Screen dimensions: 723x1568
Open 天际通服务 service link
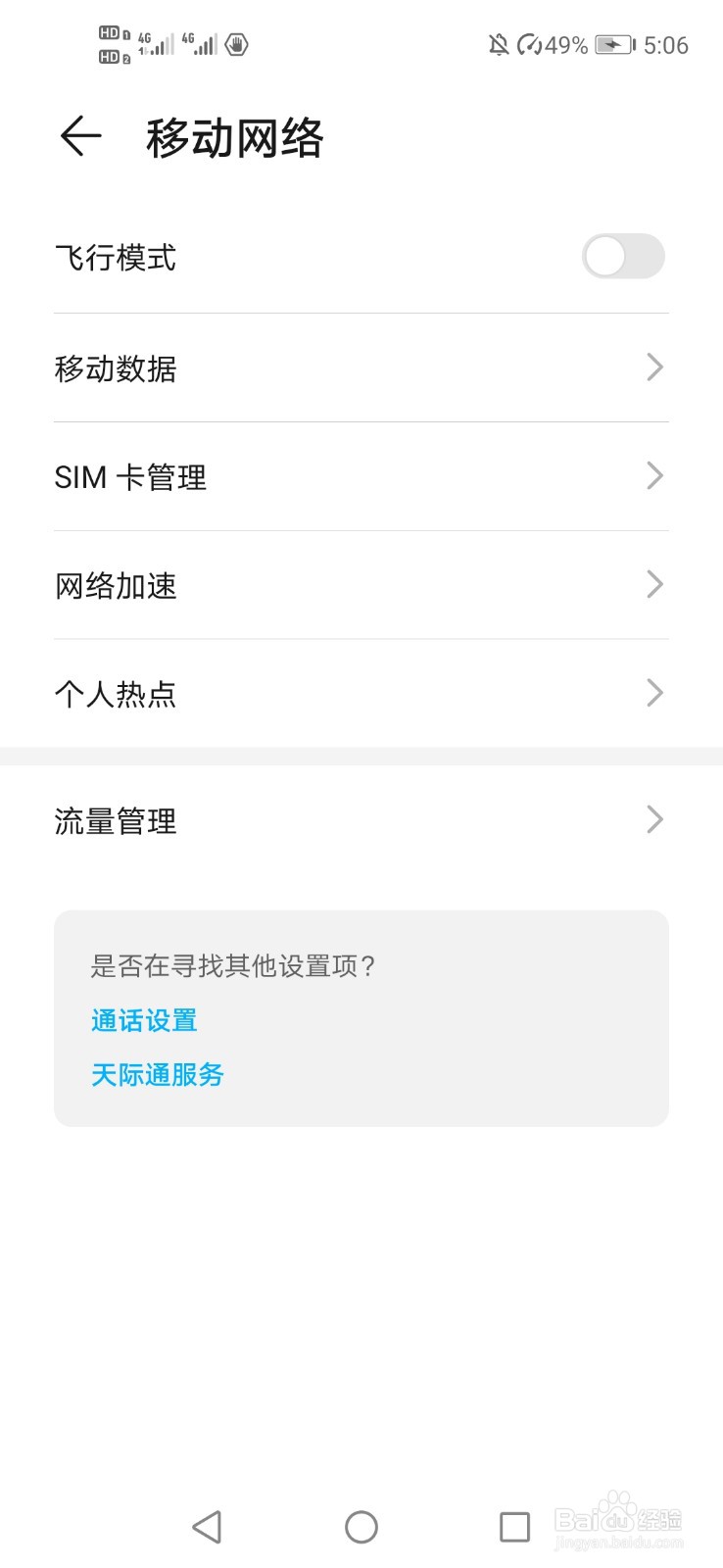tap(157, 1074)
